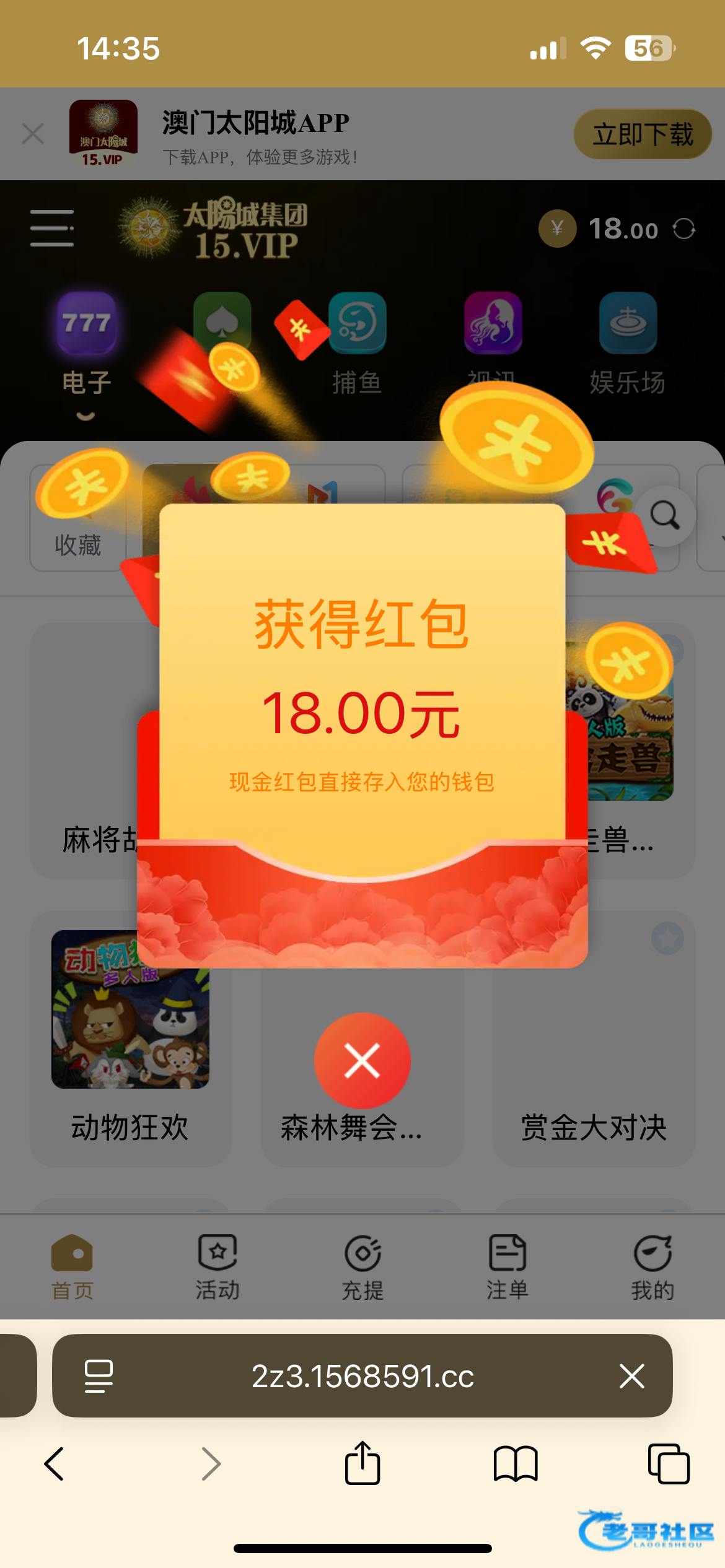
Task: Refresh the wallet balance
Action: point(684,229)
